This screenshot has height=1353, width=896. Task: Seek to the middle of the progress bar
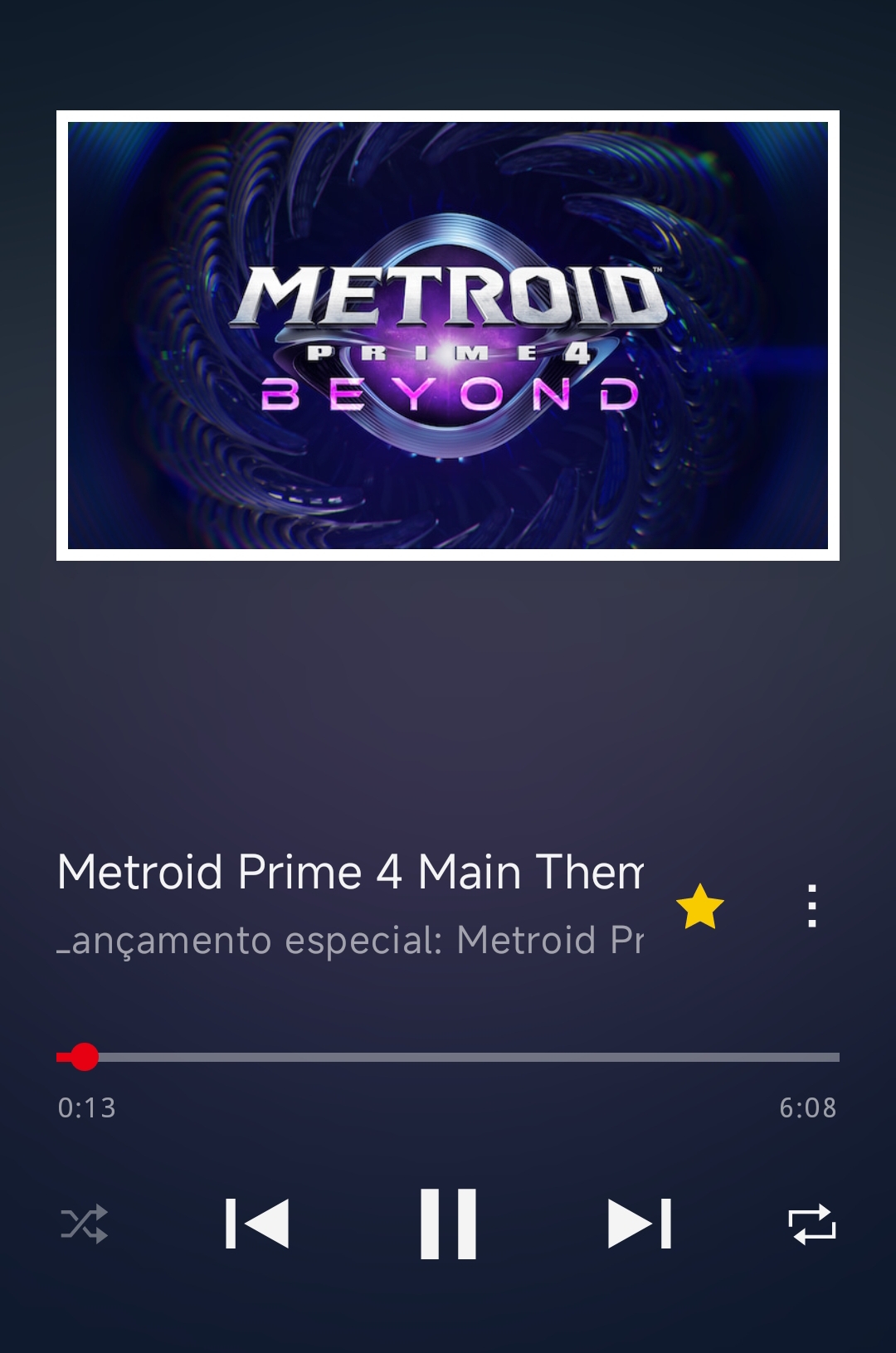[448, 1057]
